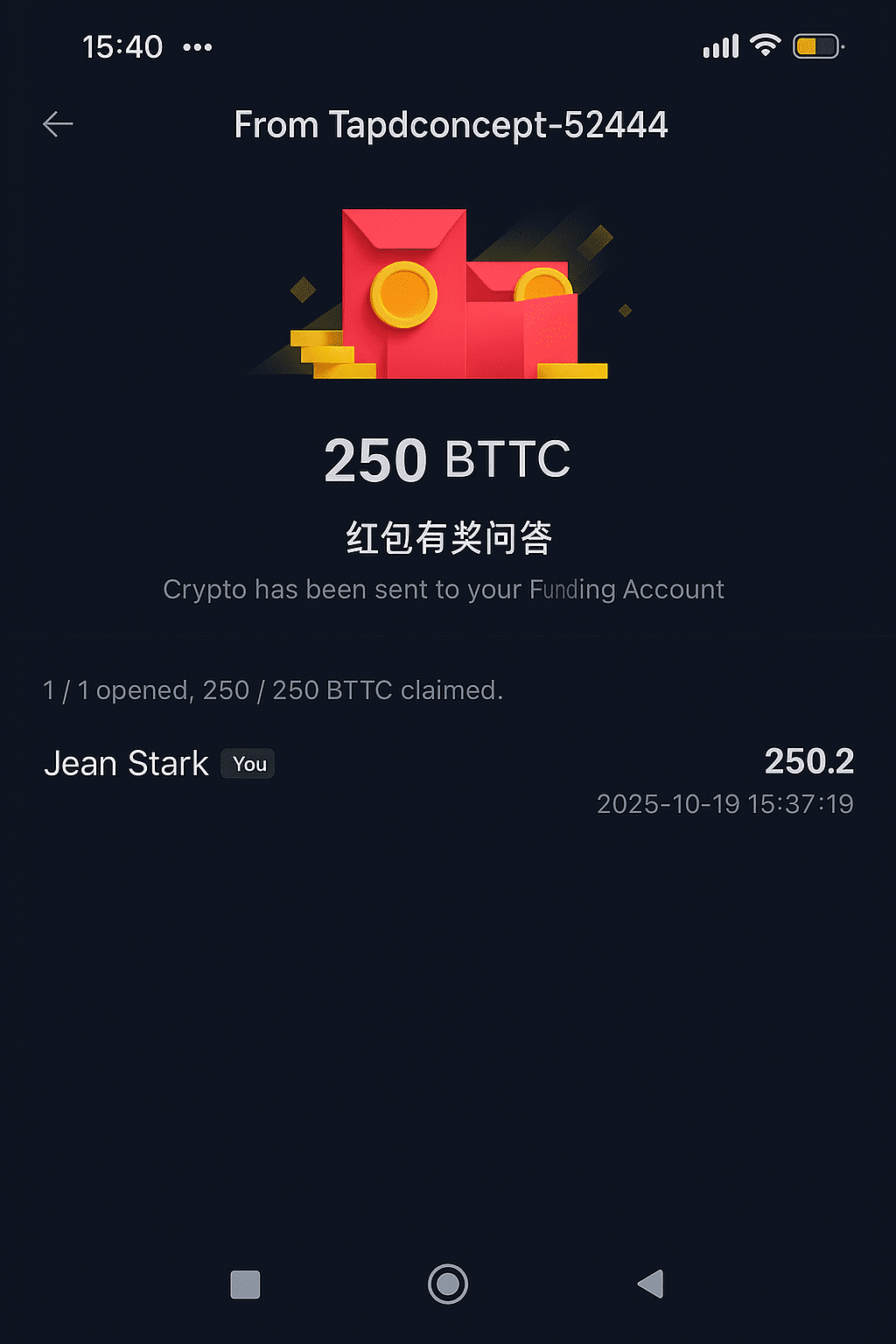
Task: Tap the system home button
Action: 448,1284
